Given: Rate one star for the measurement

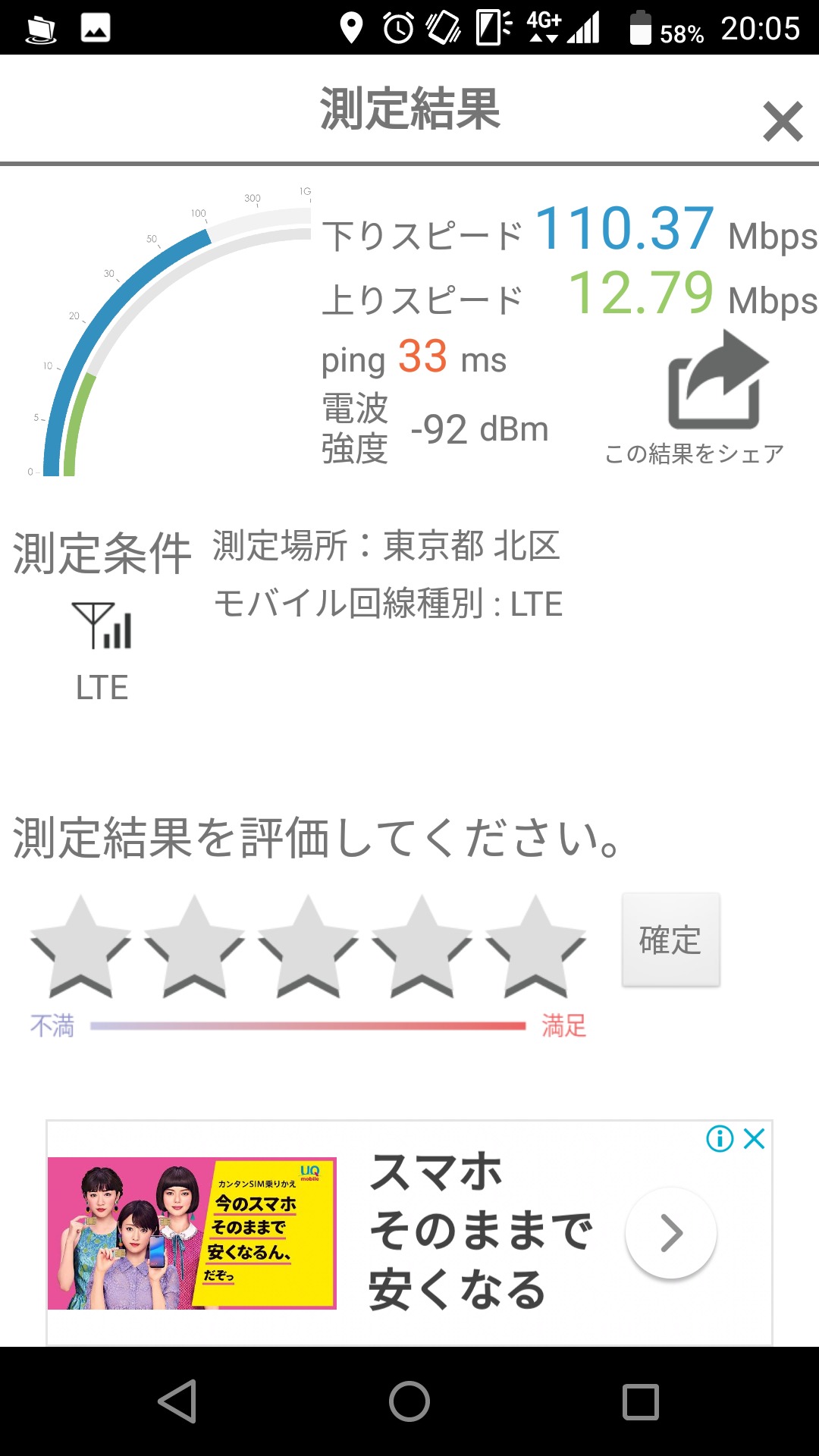Looking at the screenshot, I should tap(80, 948).
